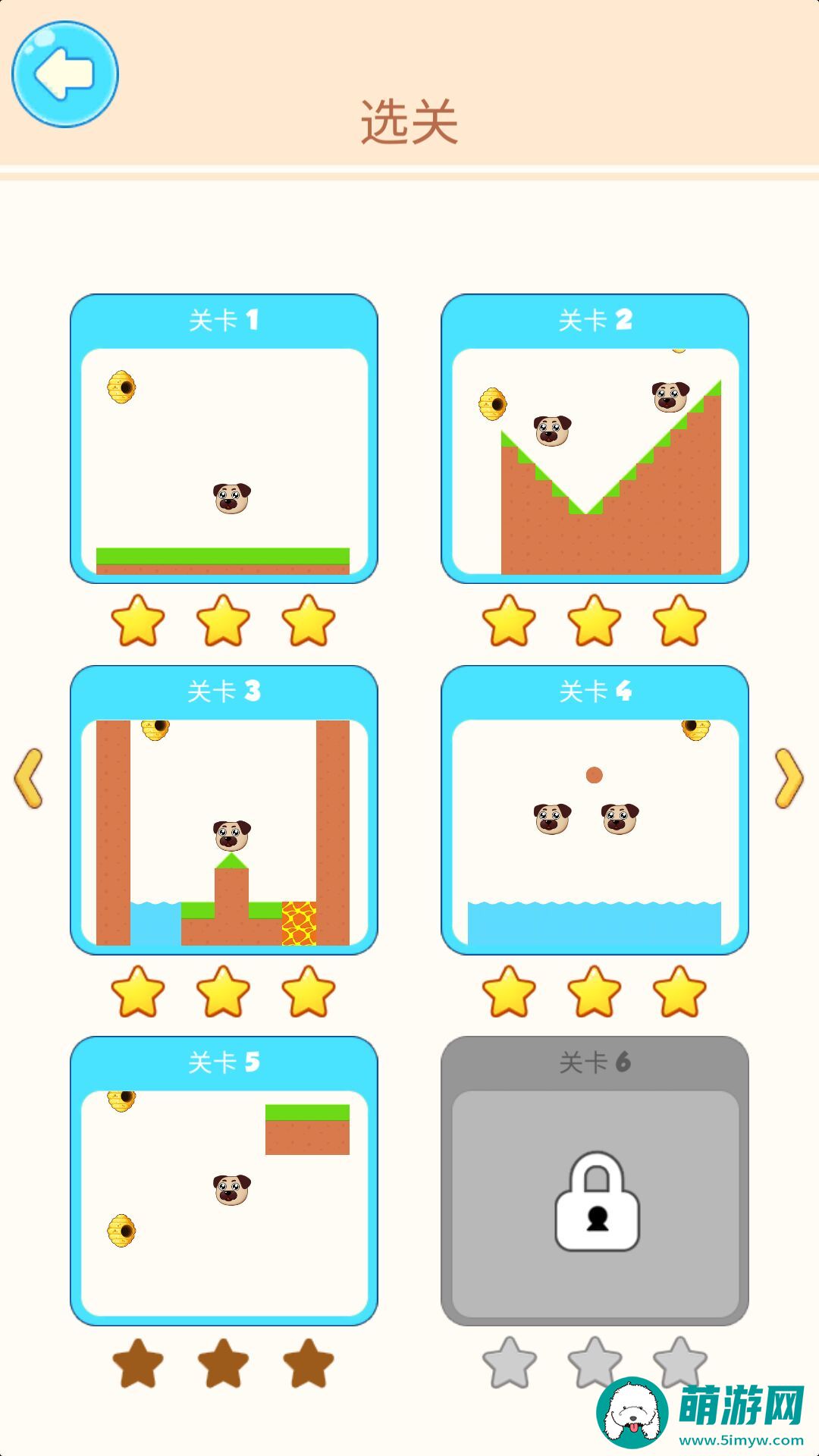Go back with the blue arrow button

(65, 74)
